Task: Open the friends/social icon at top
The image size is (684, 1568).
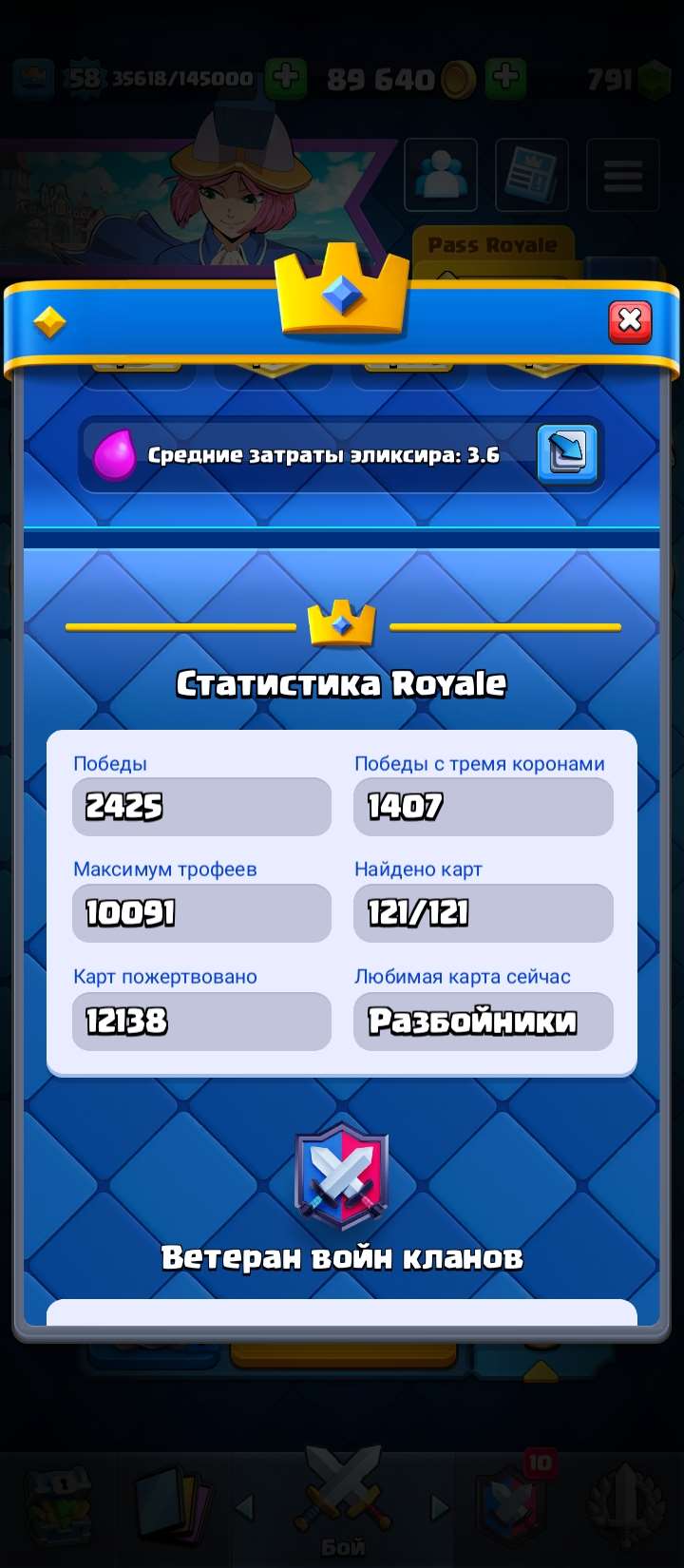Action: click(441, 176)
